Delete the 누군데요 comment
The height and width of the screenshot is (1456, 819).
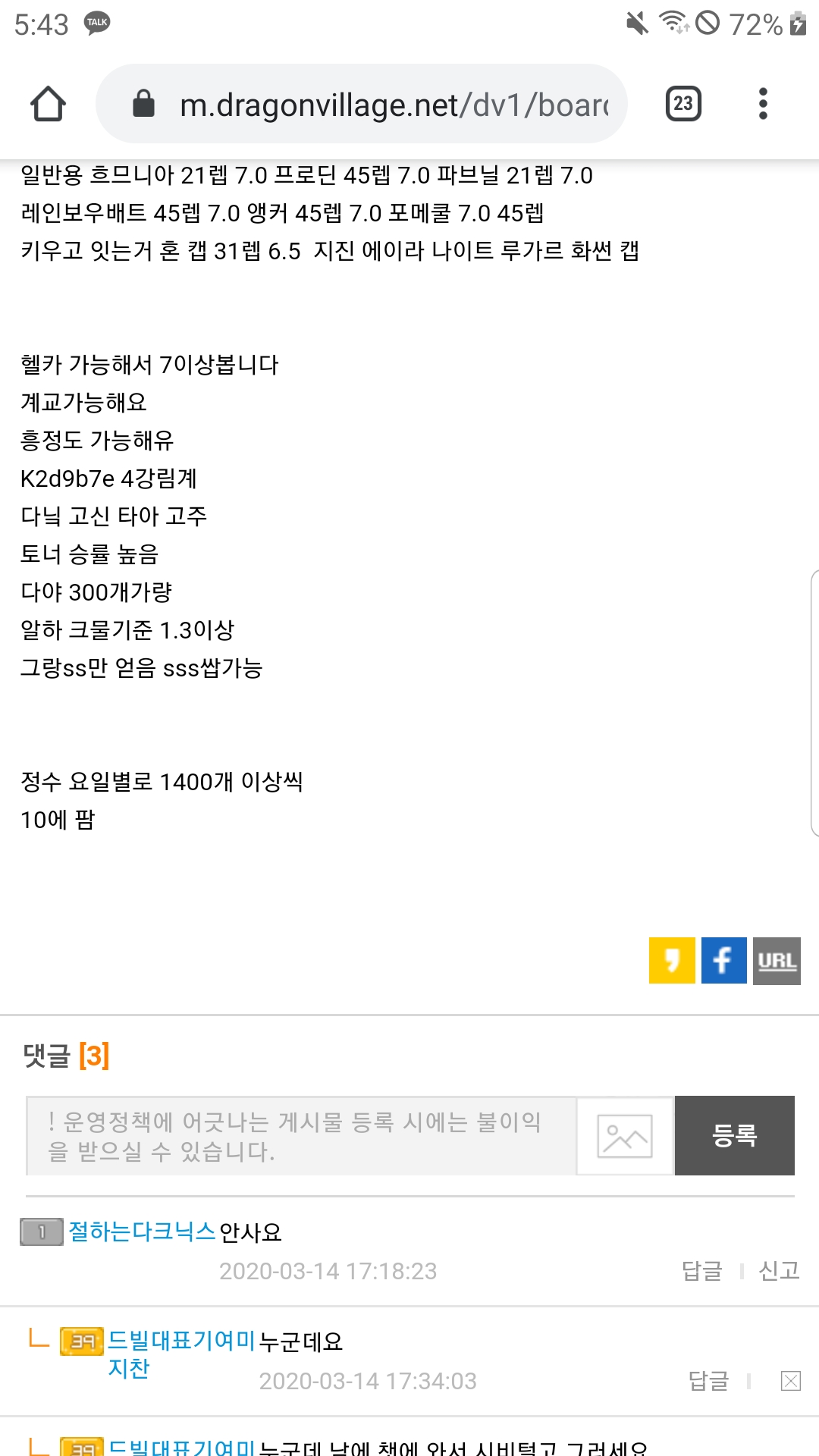[791, 1381]
